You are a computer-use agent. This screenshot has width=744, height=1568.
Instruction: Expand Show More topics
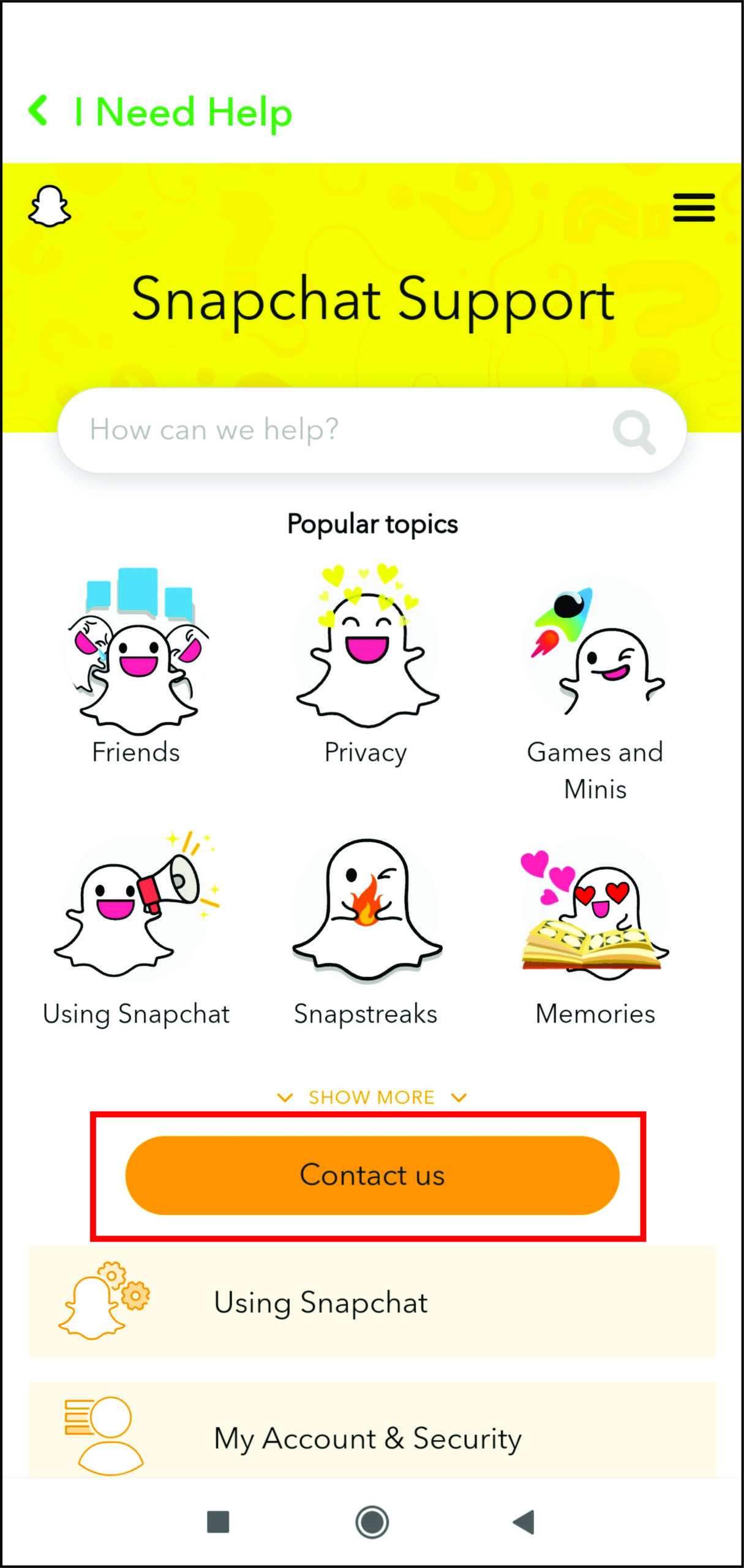pos(372,1097)
